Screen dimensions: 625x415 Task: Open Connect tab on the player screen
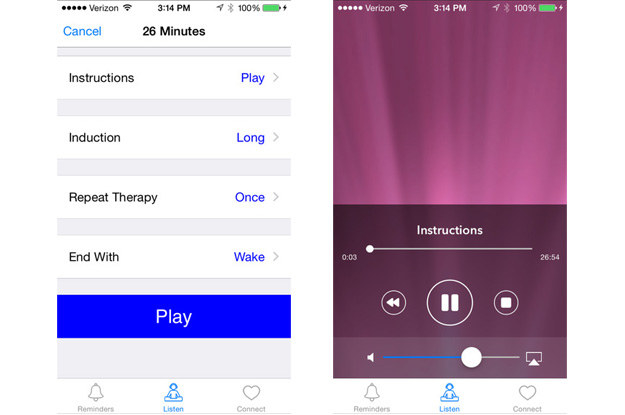point(527,397)
